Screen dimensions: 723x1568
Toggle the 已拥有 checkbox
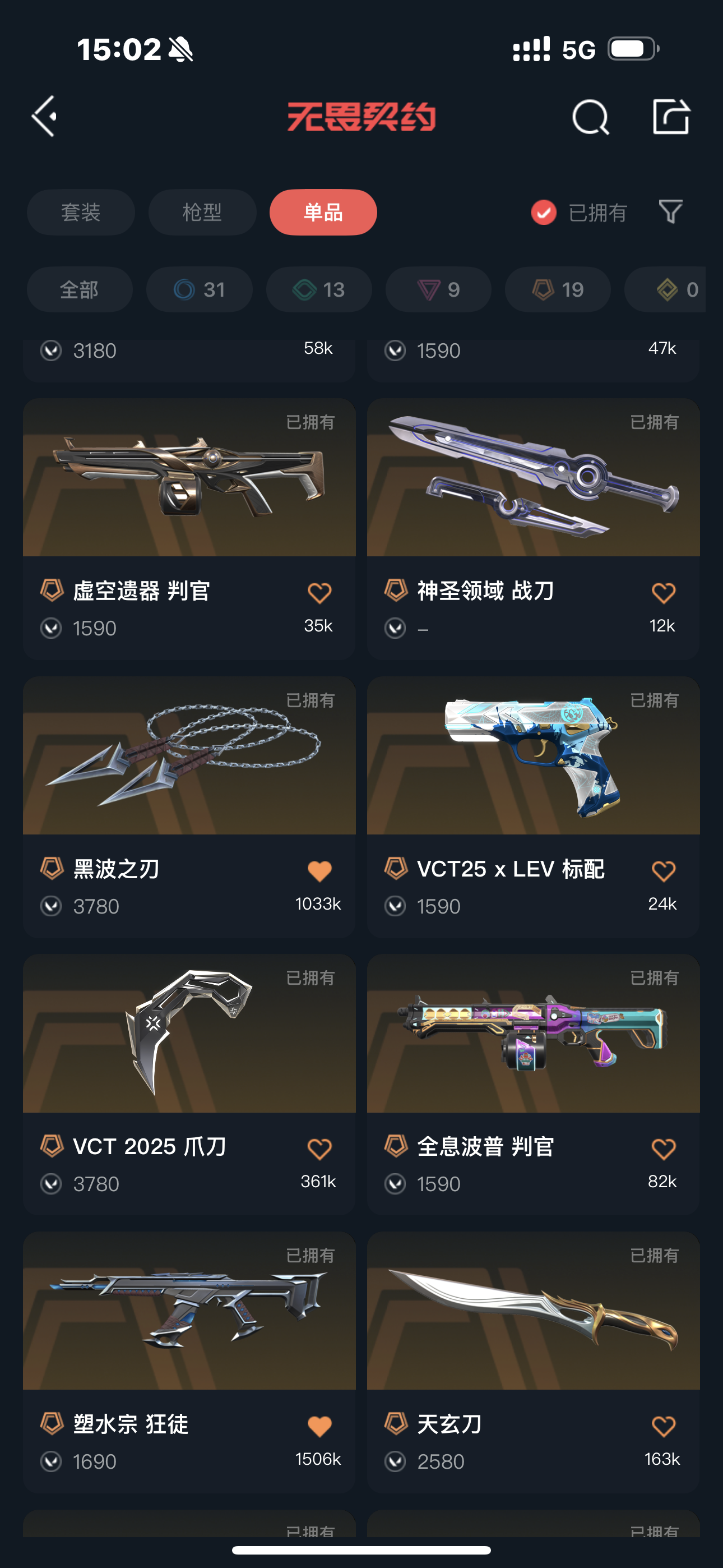click(544, 213)
